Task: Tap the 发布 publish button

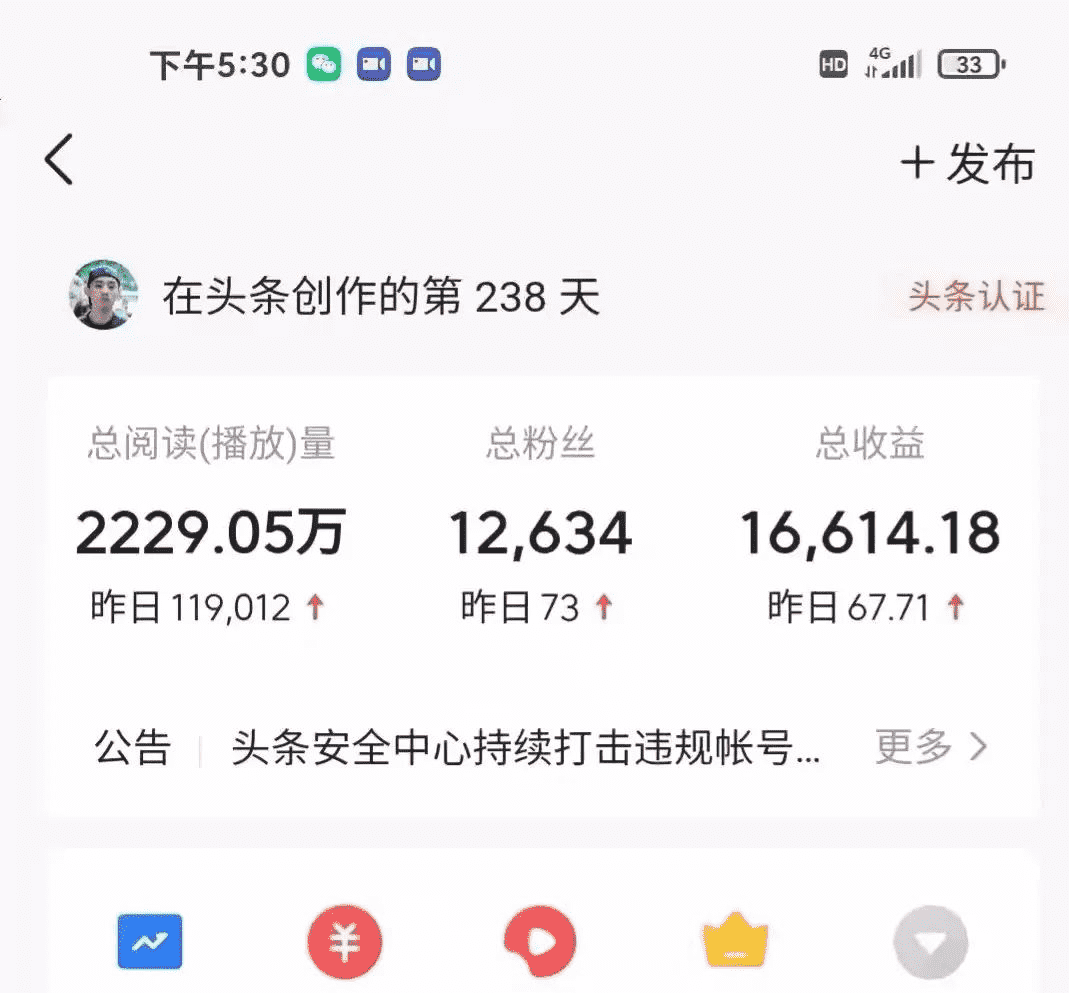Action: [967, 163]
